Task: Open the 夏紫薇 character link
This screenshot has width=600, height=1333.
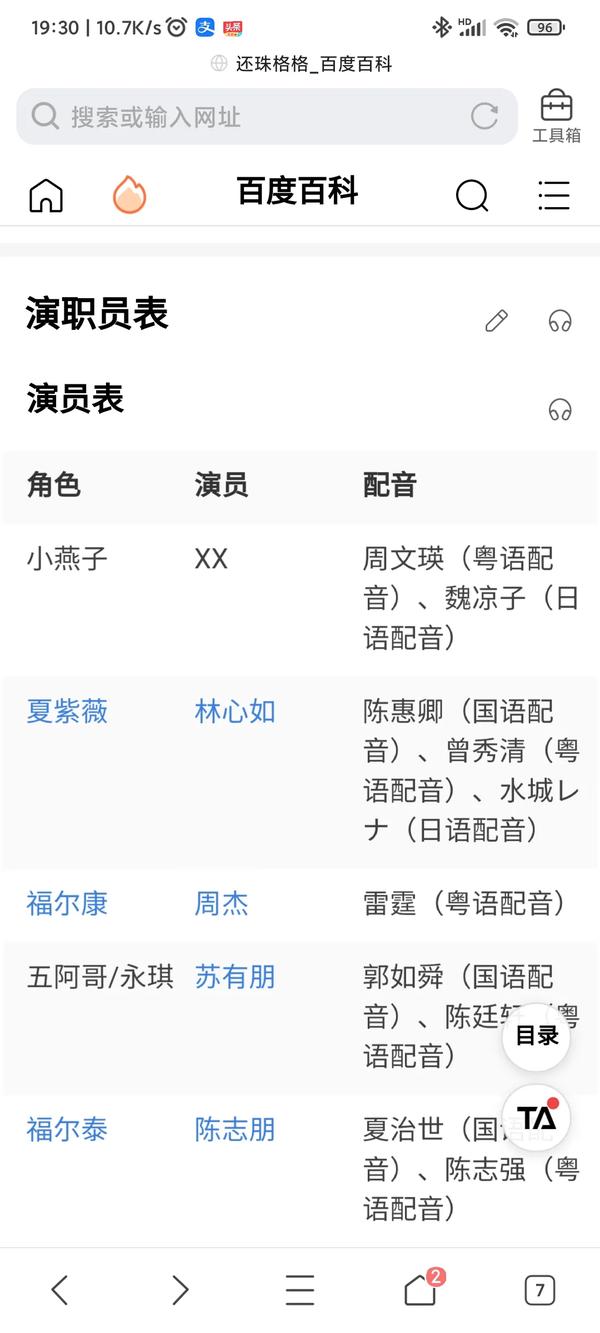Action: [67, 712]
